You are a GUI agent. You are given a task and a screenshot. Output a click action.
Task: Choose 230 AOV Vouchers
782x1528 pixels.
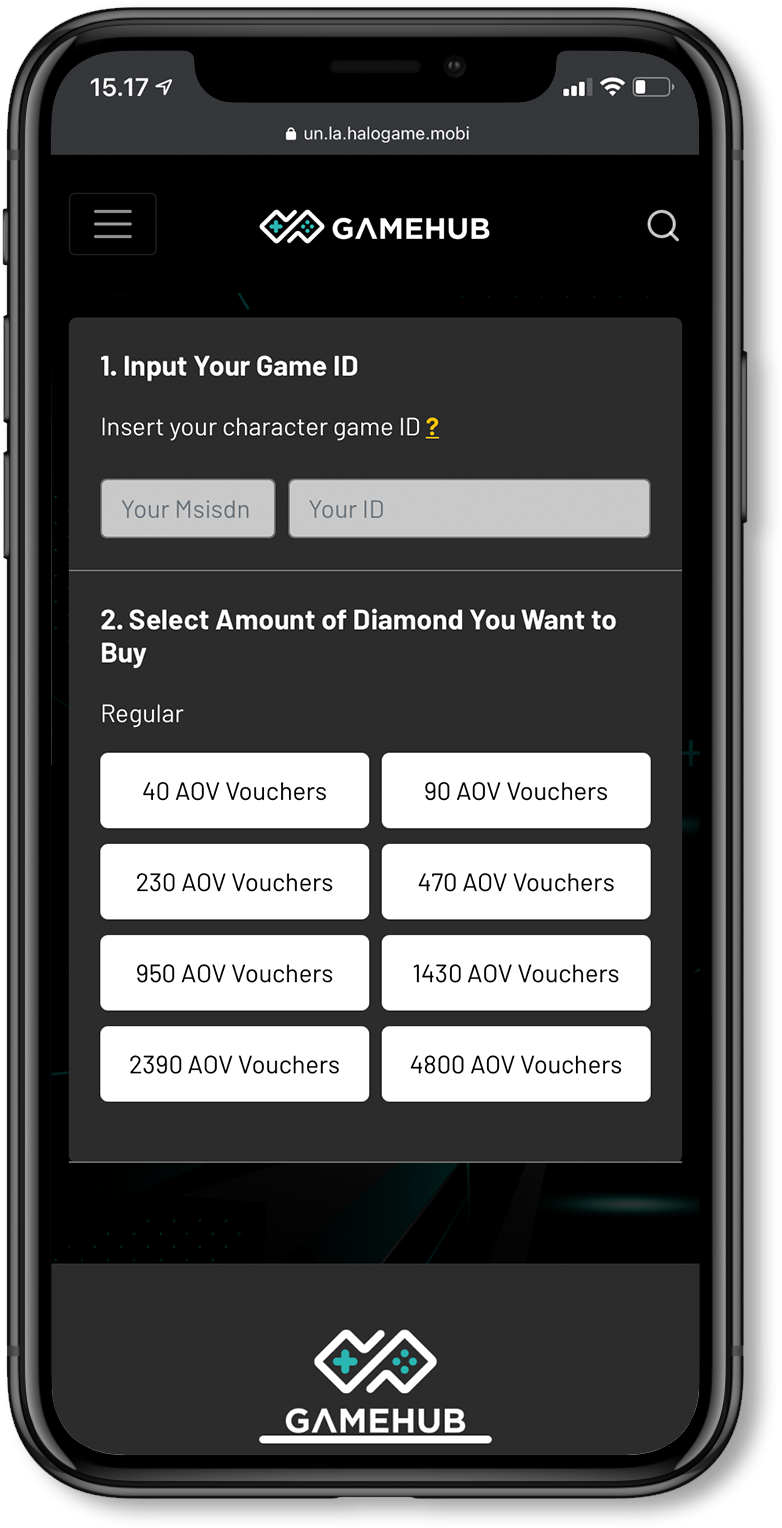[x=234, y=882]
